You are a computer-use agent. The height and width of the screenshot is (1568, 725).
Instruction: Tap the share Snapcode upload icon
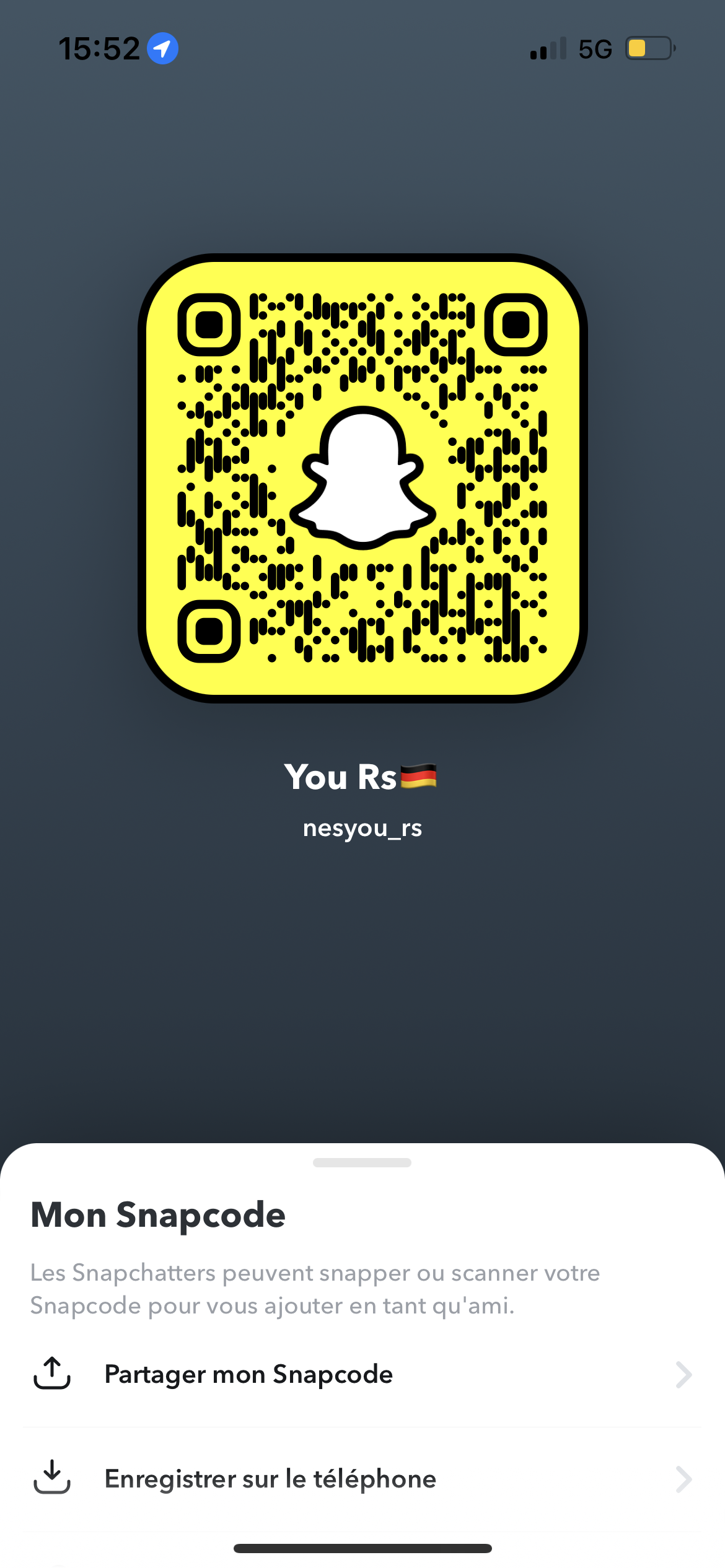click(x=53, y=1374)
